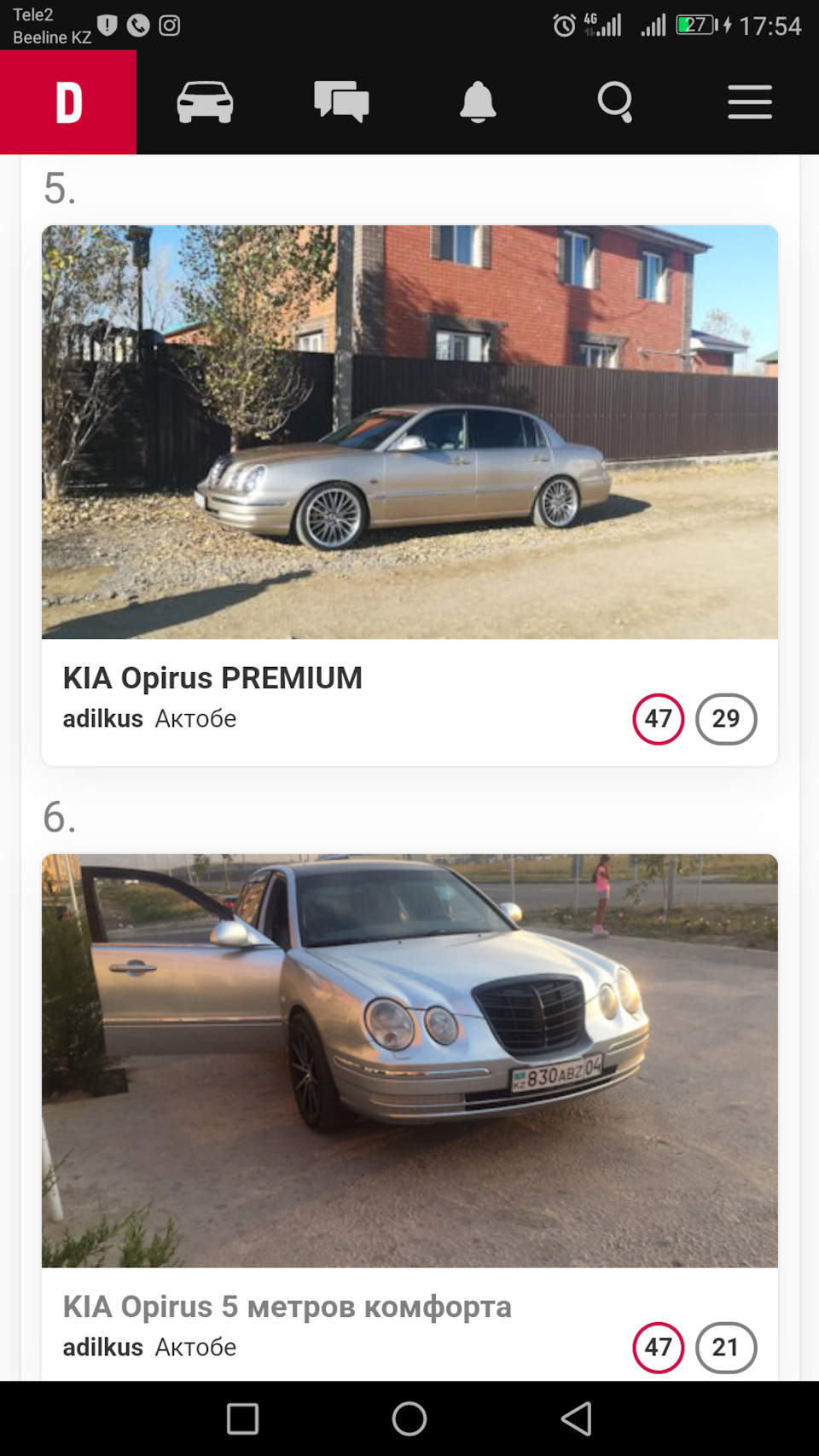Like the KIA Opirus PREMIUM post via red 47 badge
Viewport: 819px width, 1456px height.
[x=657, y=719]
